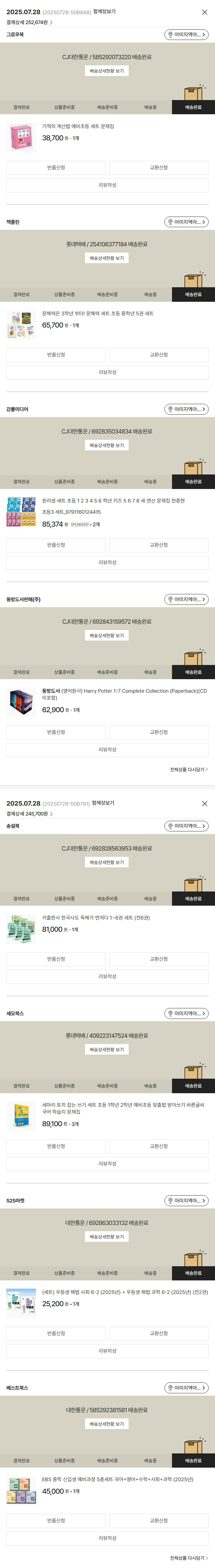Close the first order dated 2025.07.28
This screenshot has width=215, height=1568.
click(x=205, y=12)
